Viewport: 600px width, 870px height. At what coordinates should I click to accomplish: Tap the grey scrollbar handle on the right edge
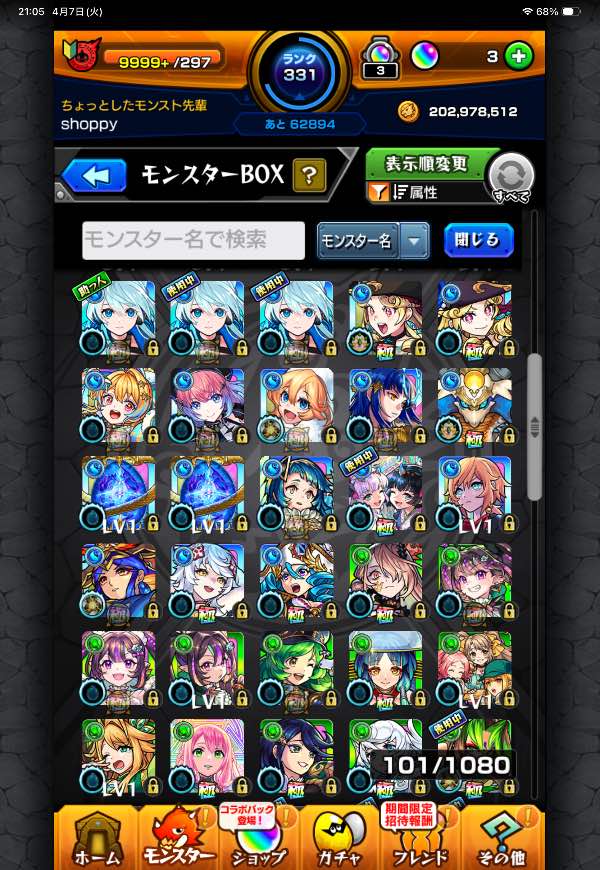click(x=534, y=427)
